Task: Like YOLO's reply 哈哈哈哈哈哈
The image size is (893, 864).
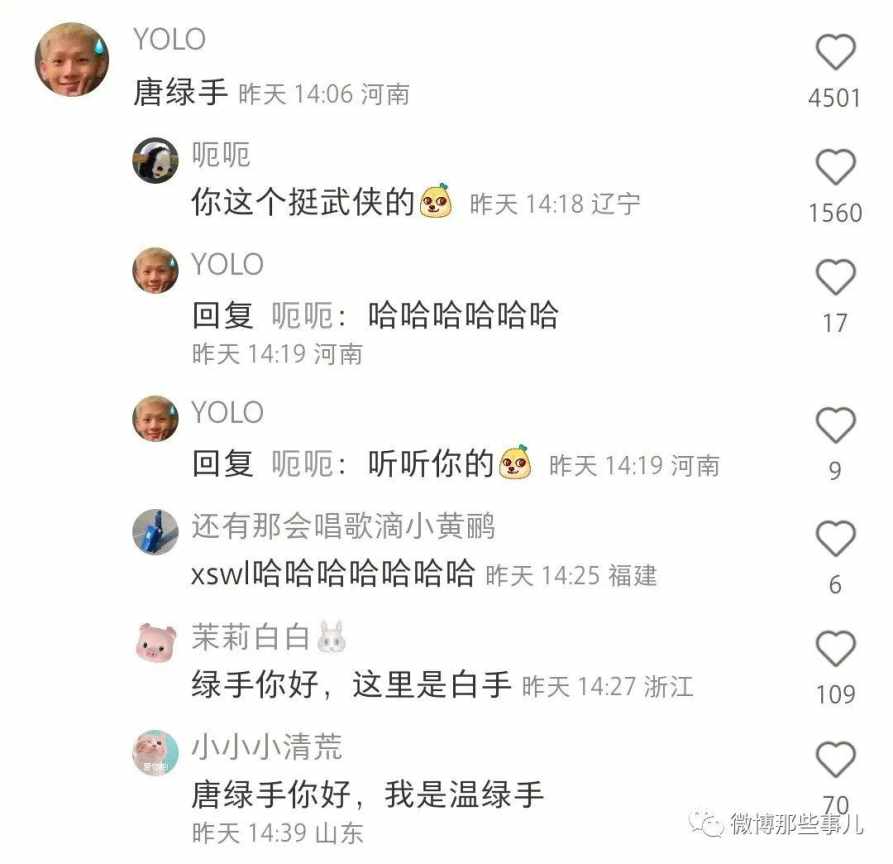Action: pyautogui.click(x=836, y=277)
